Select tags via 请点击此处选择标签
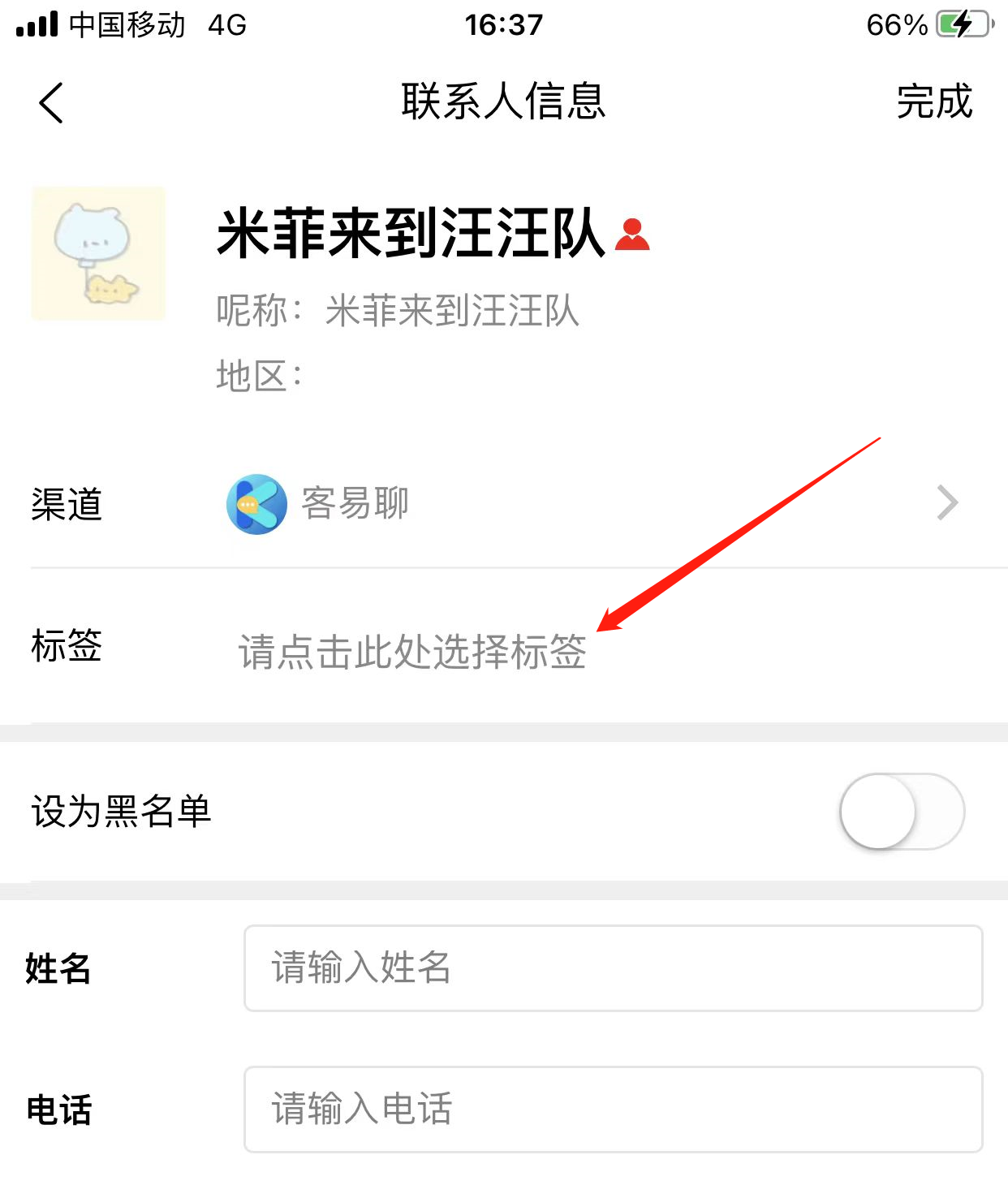The width and height of the screenshot is (1008, 1185). [412, 651]
